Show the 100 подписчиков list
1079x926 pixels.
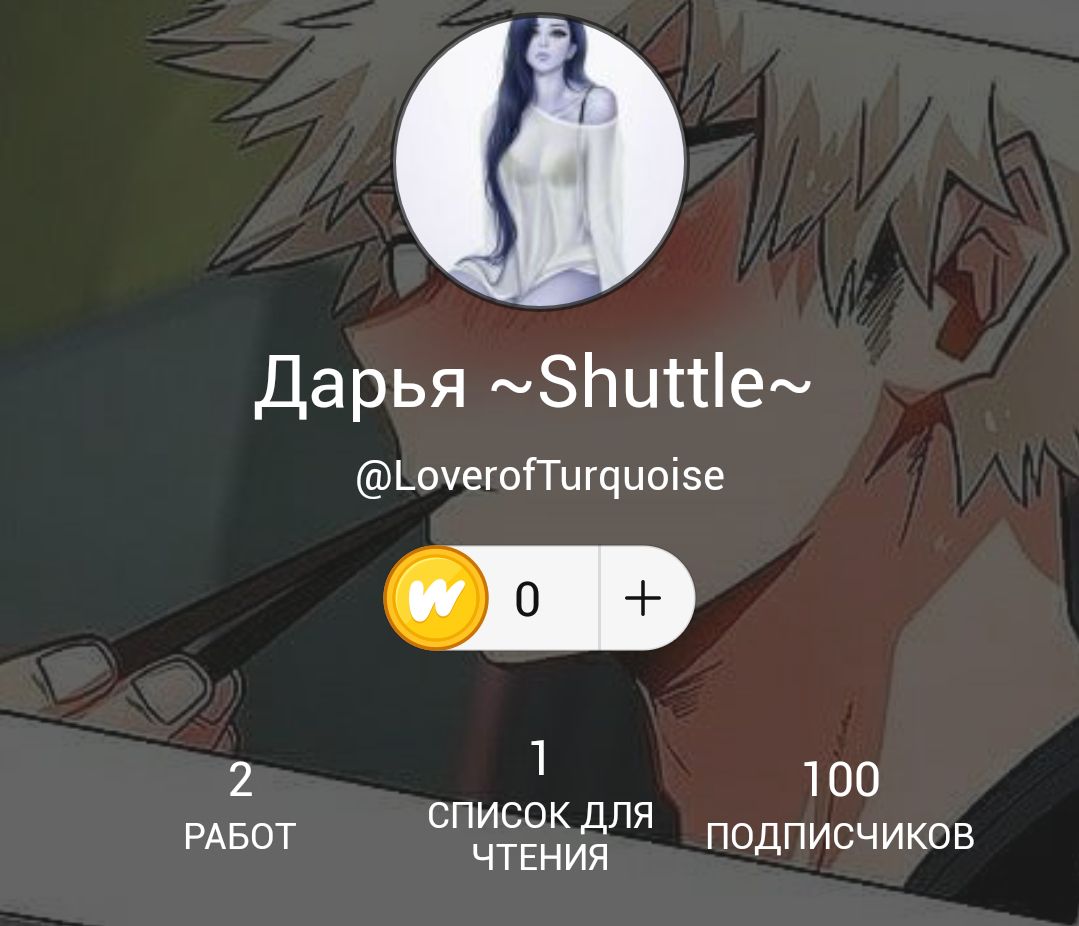tap(840, 806)
